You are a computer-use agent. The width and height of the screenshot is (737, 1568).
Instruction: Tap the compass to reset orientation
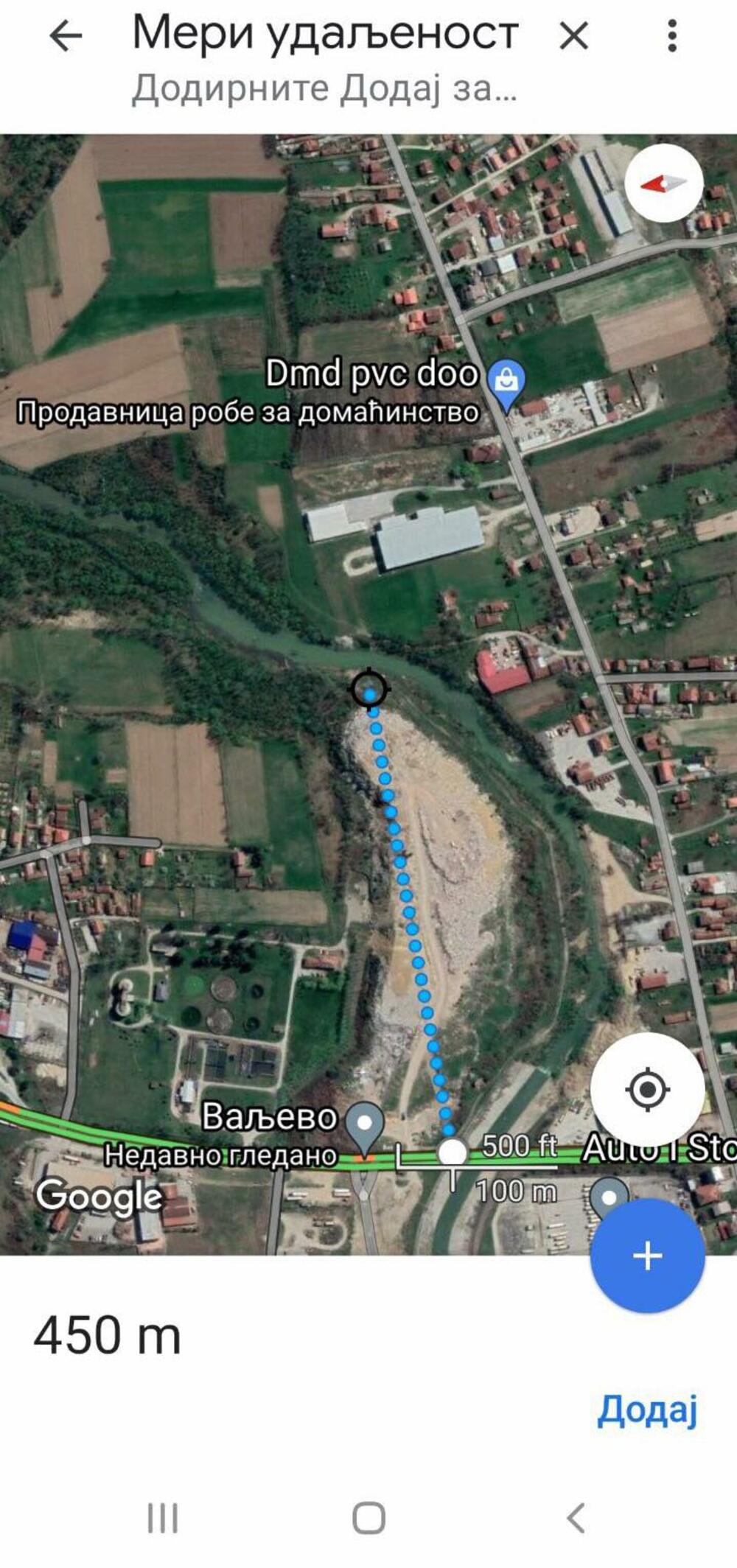coord(663,183)
